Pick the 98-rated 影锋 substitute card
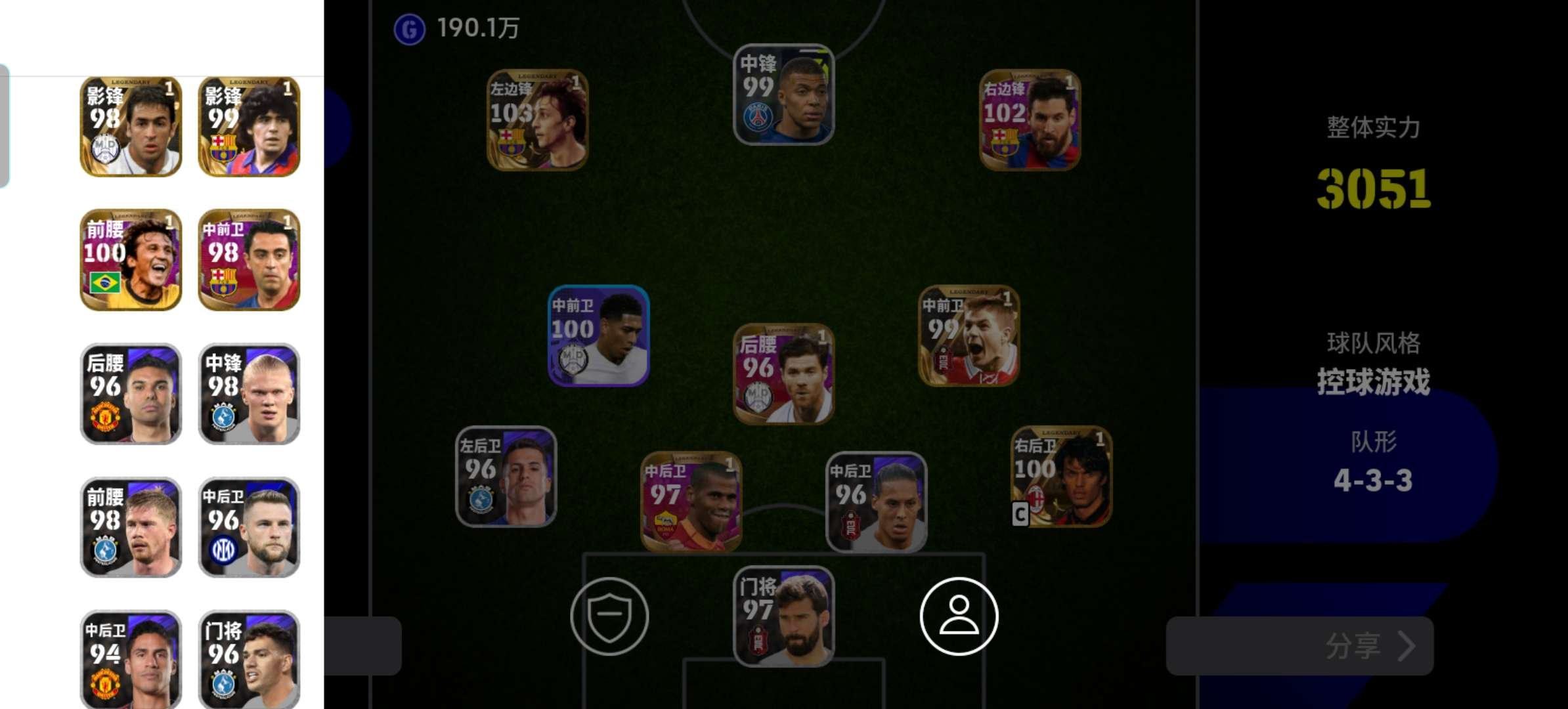 point(131,127)
